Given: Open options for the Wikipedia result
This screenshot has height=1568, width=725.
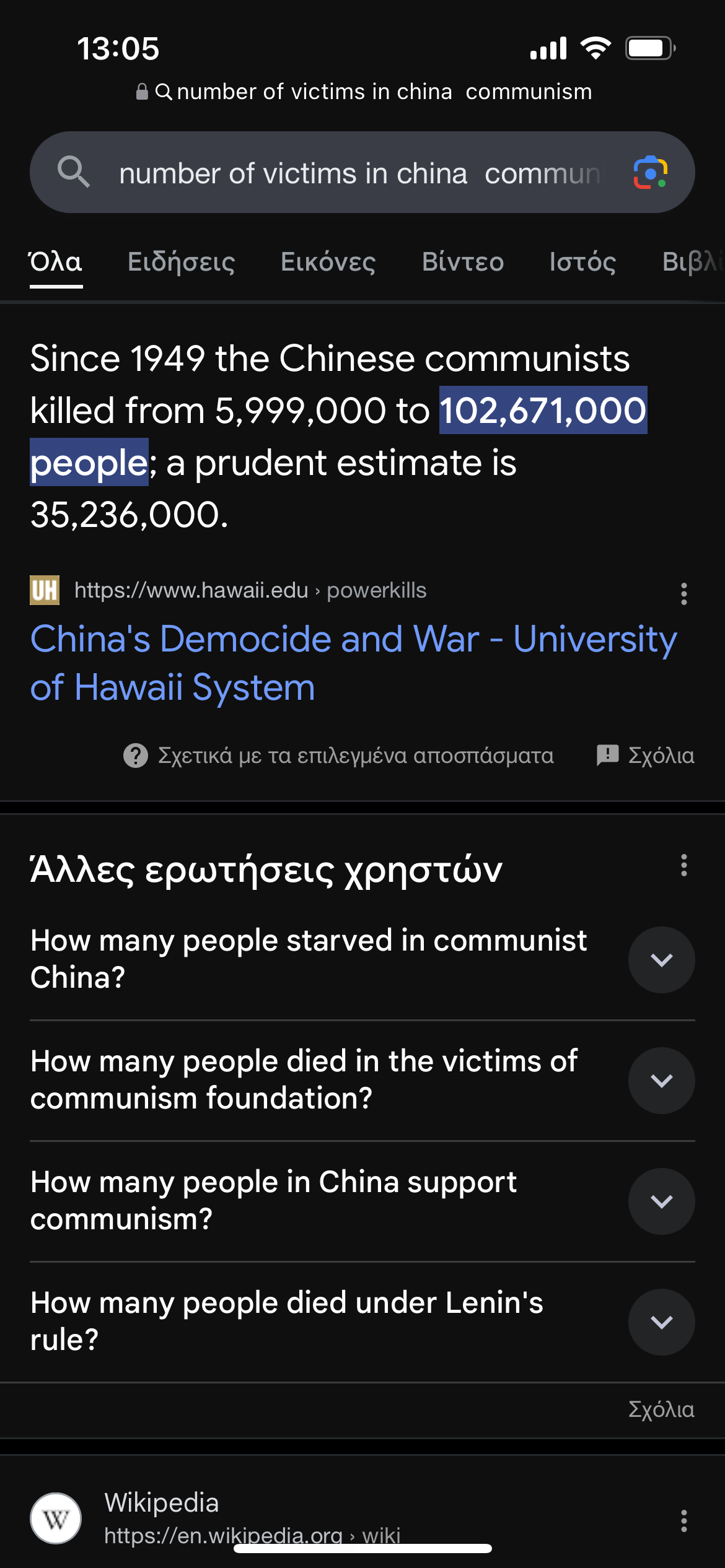Looking at the screenshot, I should click(683, 1520).
